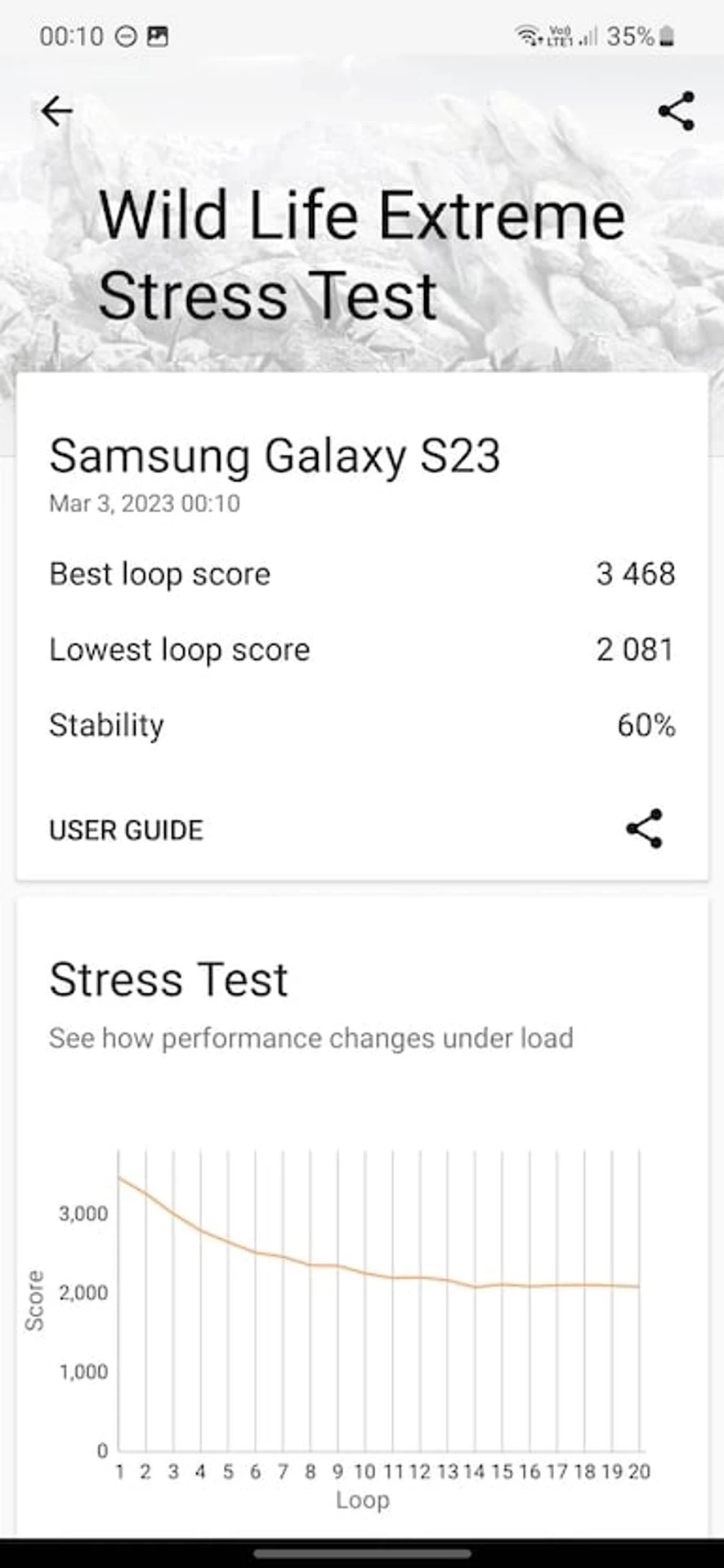Image resolution: width=724 pixels, height=1568 pixels.
Task: Go back using the top arrow
Action: (x=56, y=111)
